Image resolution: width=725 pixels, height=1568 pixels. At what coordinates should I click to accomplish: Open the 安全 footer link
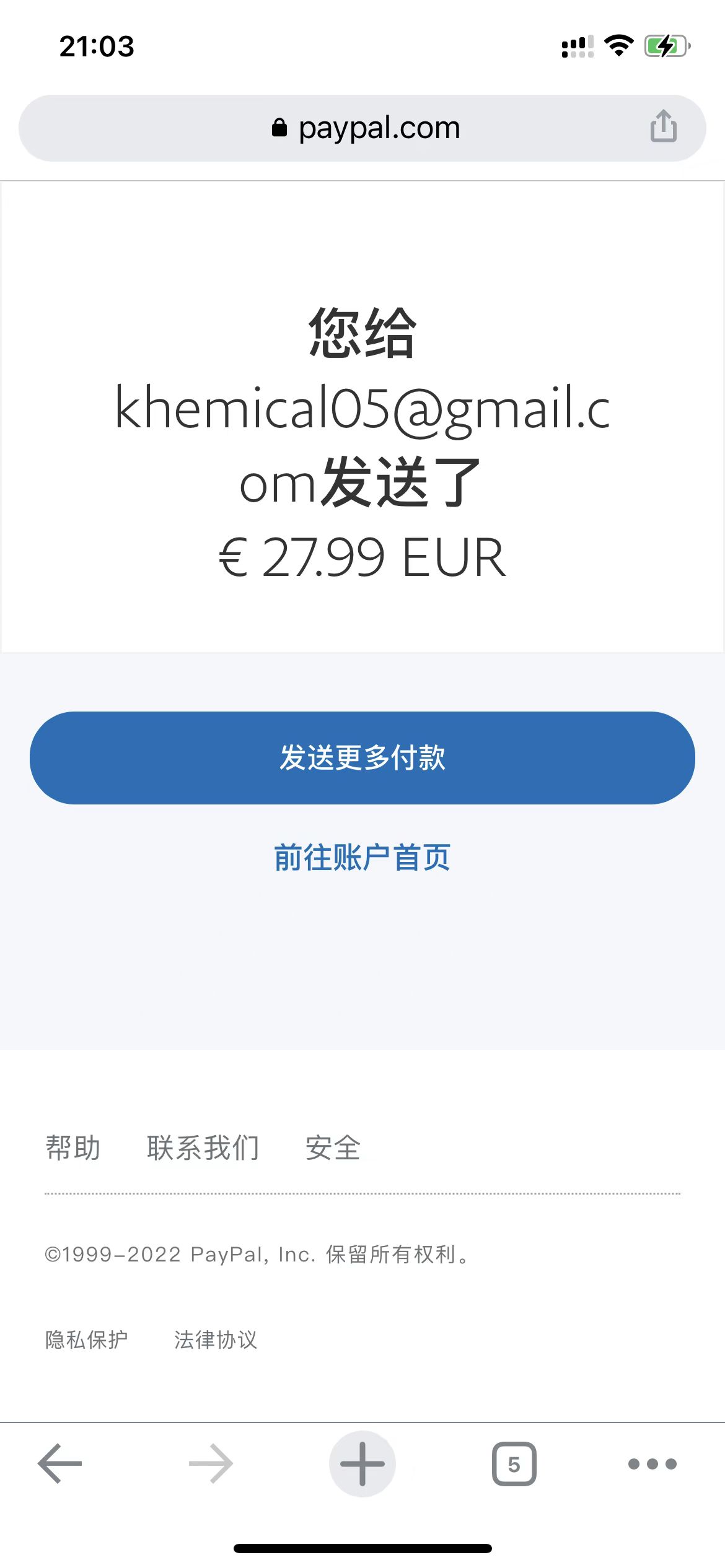coord(333,1148)
